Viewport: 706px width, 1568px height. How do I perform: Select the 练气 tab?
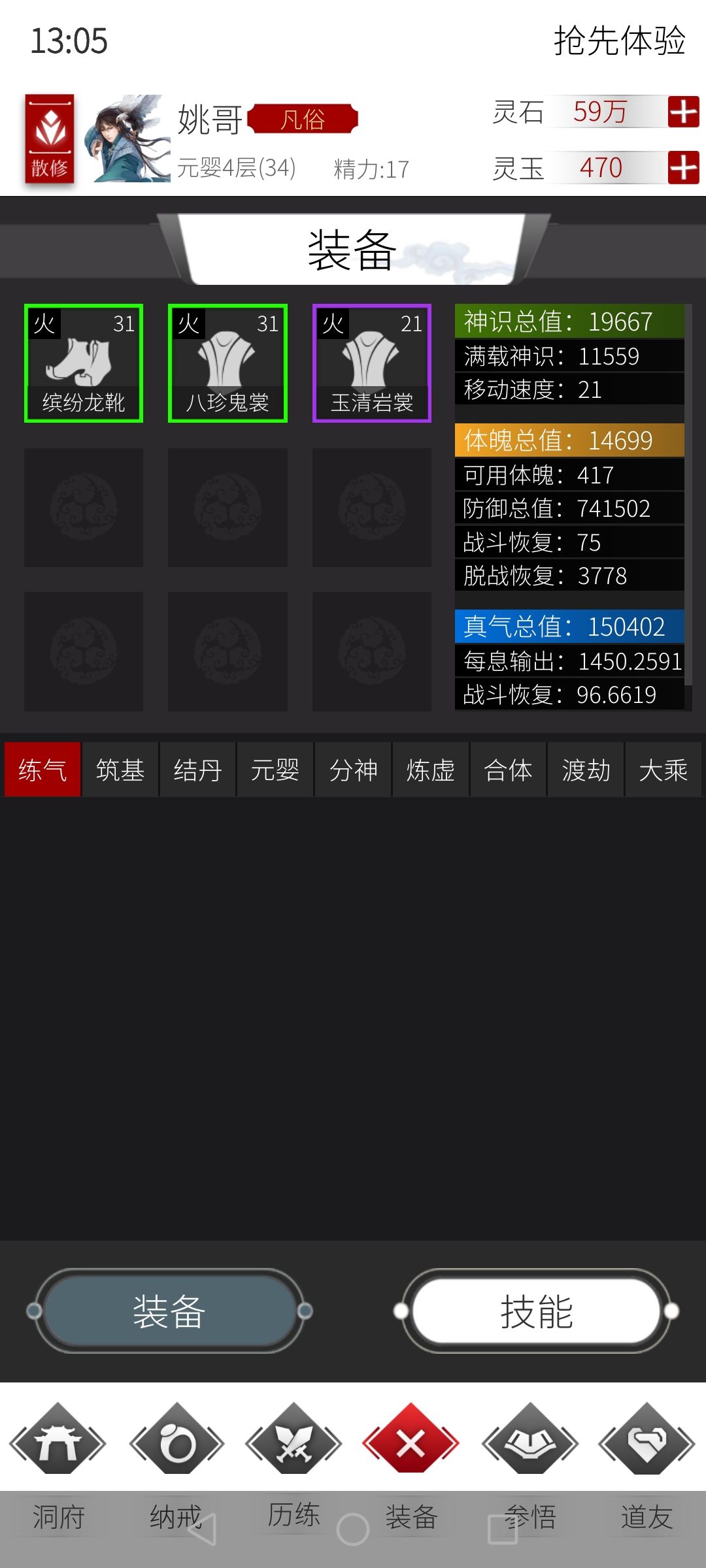pyautogui.click(x=42, y=770)
